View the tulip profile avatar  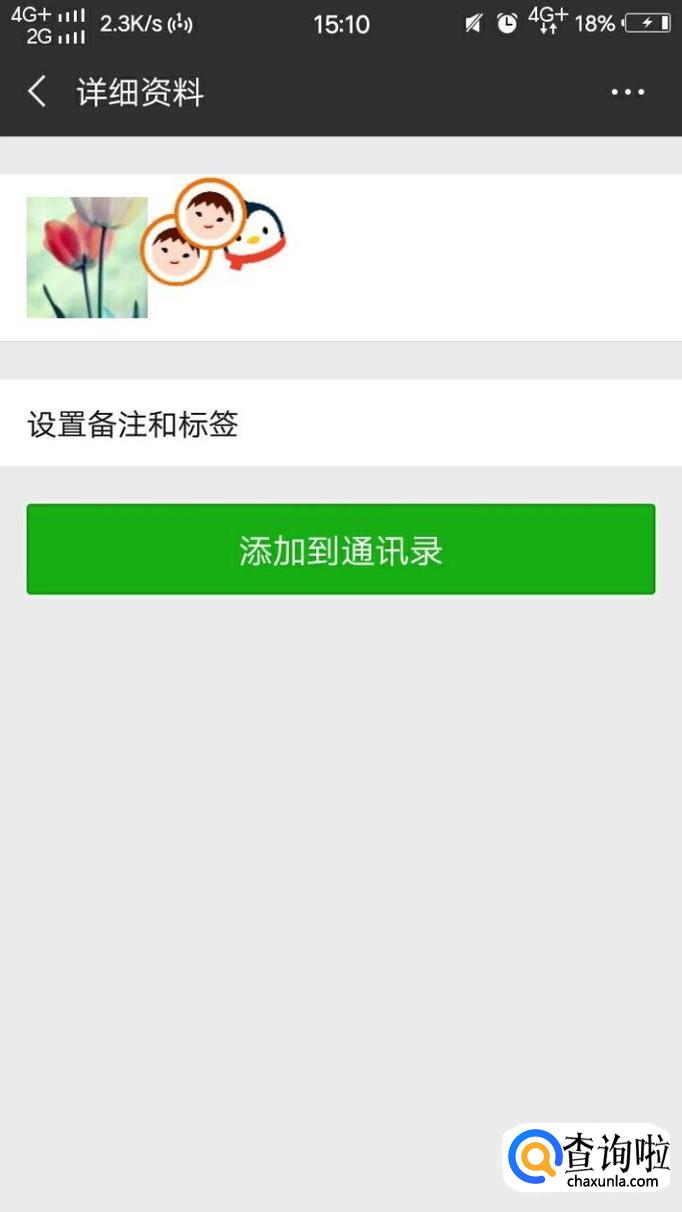click(x=87, y=257)
